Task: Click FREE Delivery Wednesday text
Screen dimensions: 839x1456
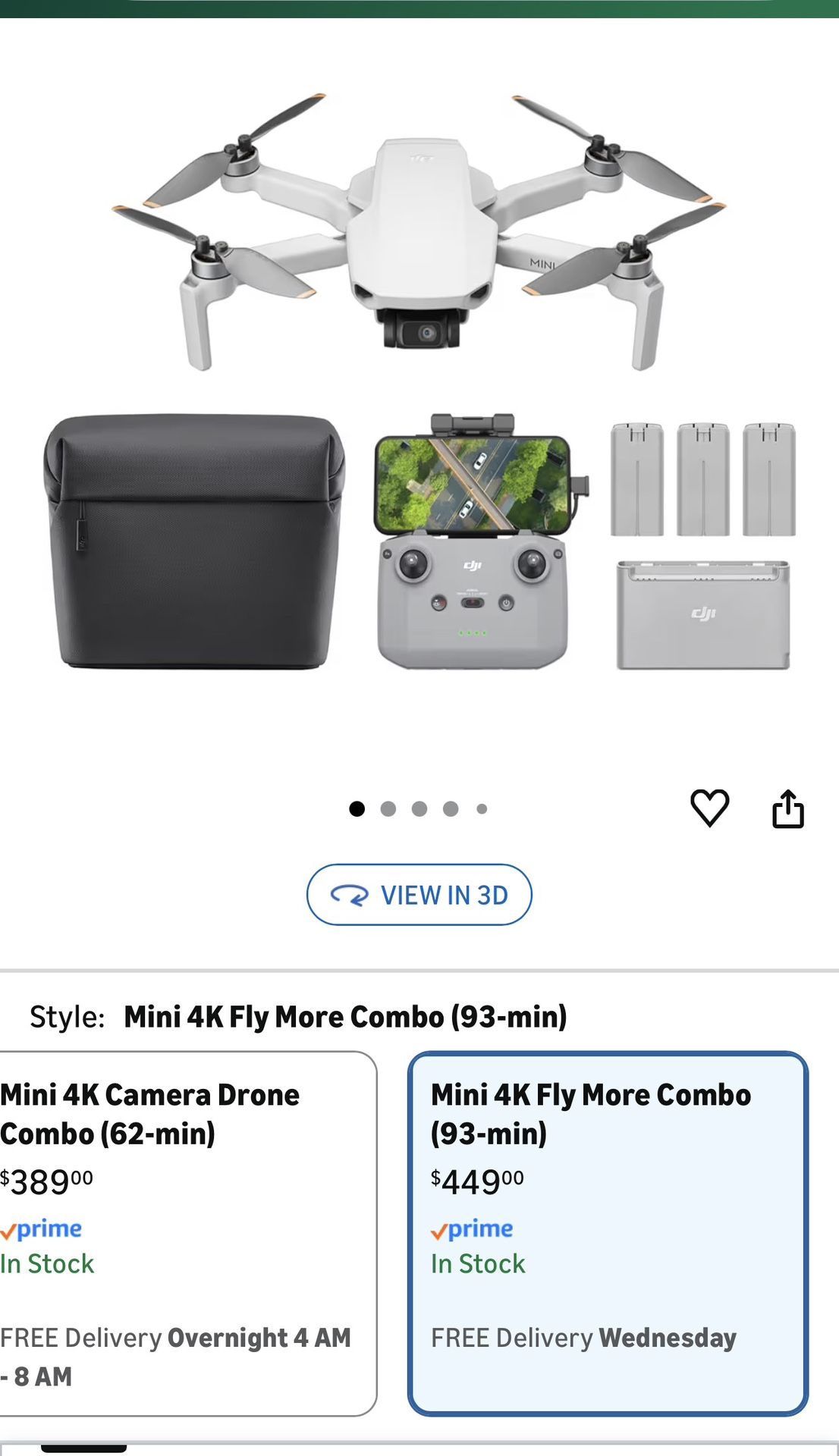Action: (583, 1338)
